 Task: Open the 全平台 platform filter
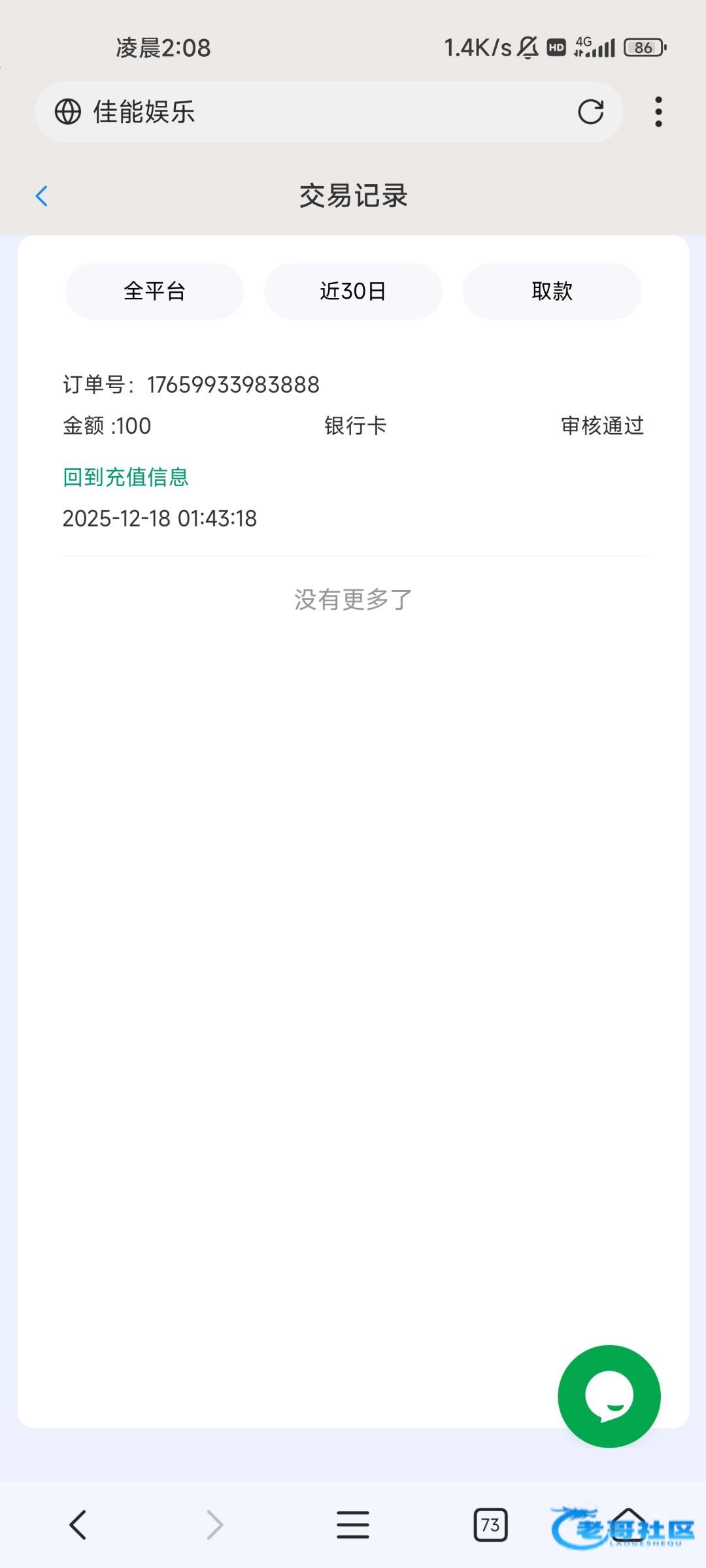(x=154, y=291)
